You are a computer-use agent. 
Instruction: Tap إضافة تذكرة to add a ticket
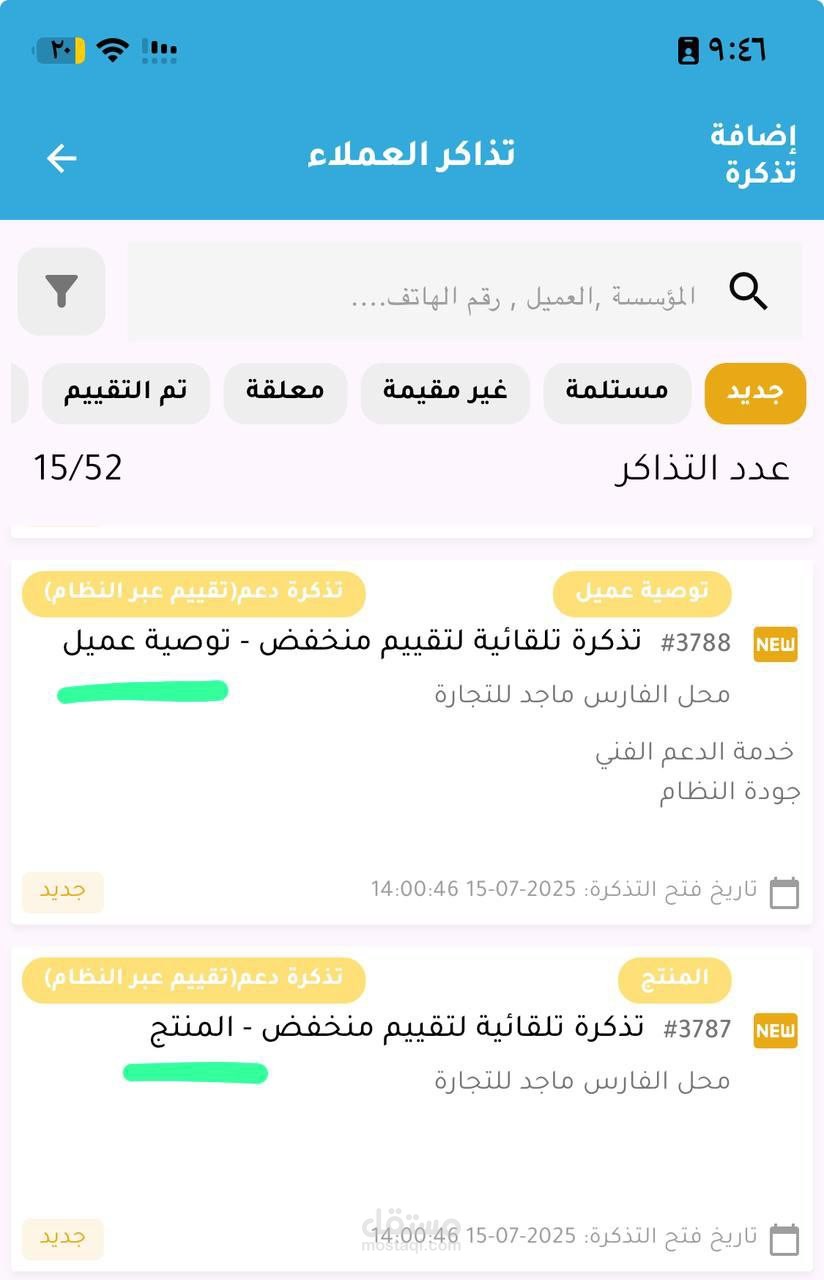(x=754, y=154)
